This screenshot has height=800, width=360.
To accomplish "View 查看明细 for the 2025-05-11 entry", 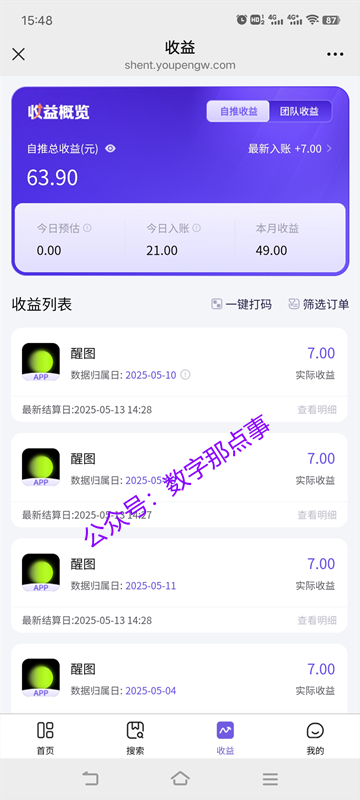I will [x=317, y=620].
